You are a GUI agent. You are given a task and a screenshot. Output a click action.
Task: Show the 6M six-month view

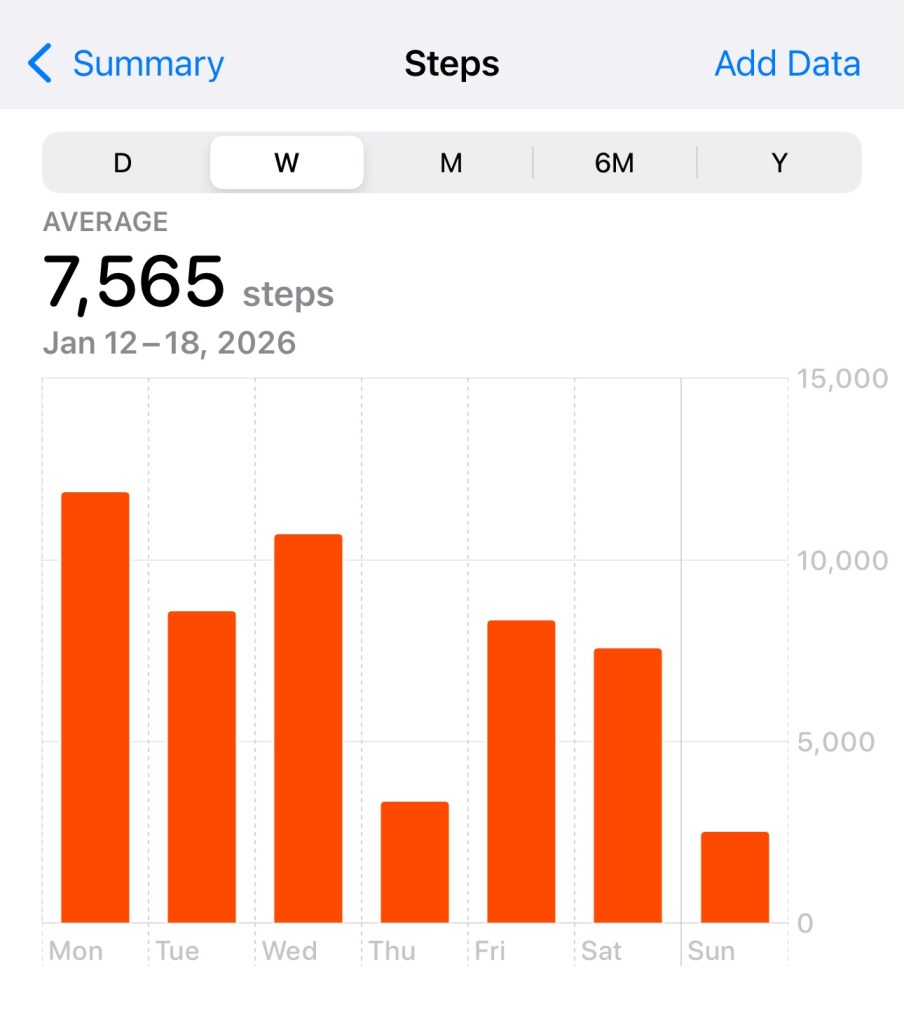coord(614,163)
